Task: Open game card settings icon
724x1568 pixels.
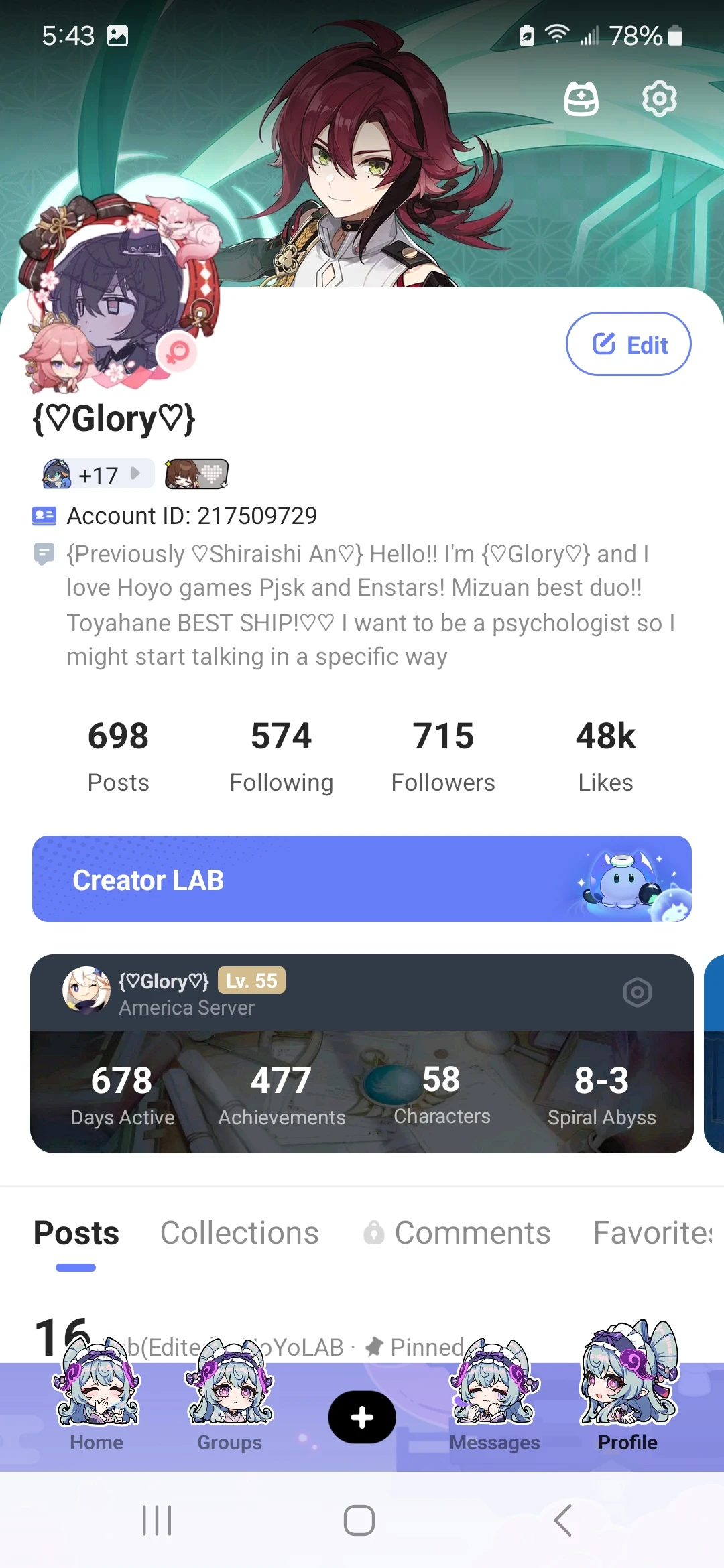Action: [637, 992]
